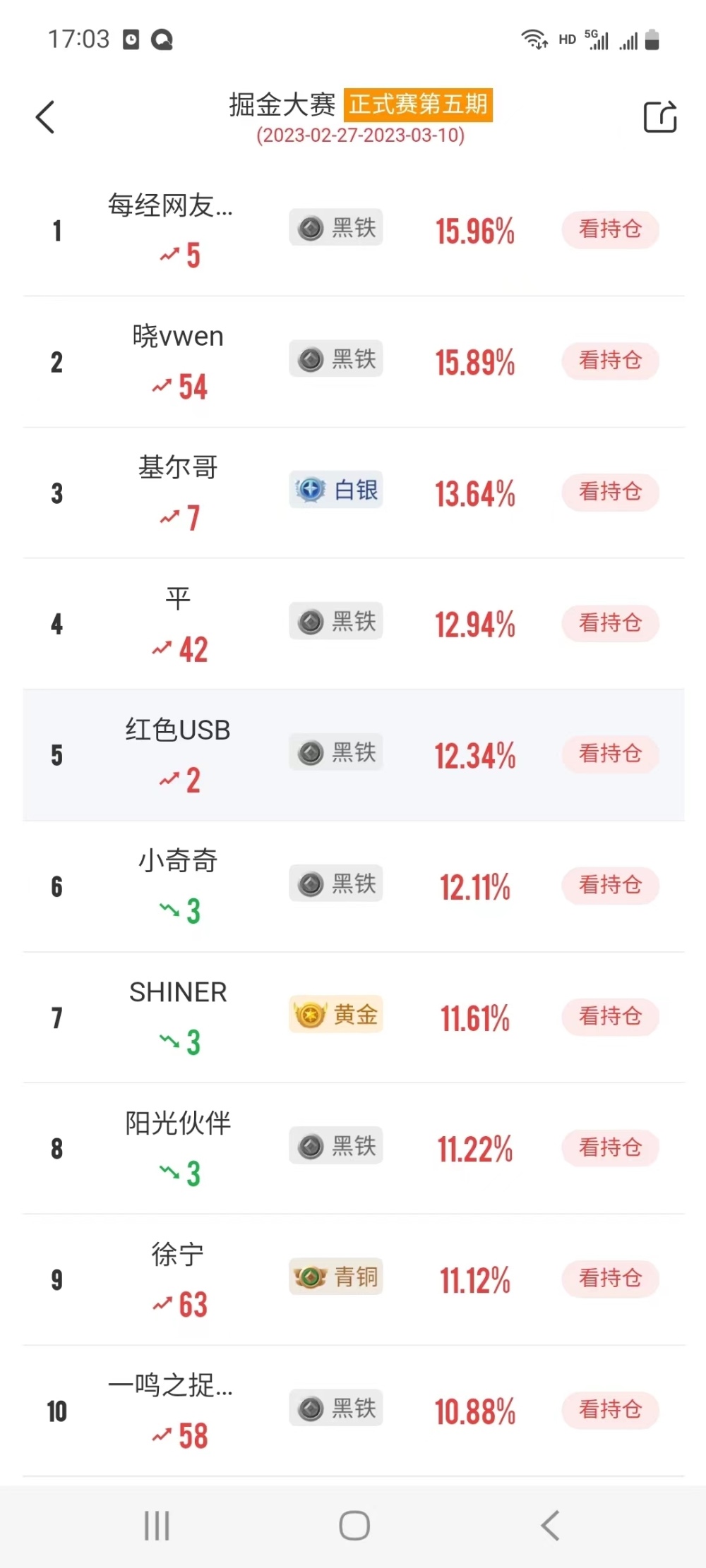Open 基尔哥's holdings via 看持仓
706x1568 pixels.
coord(610,492)
